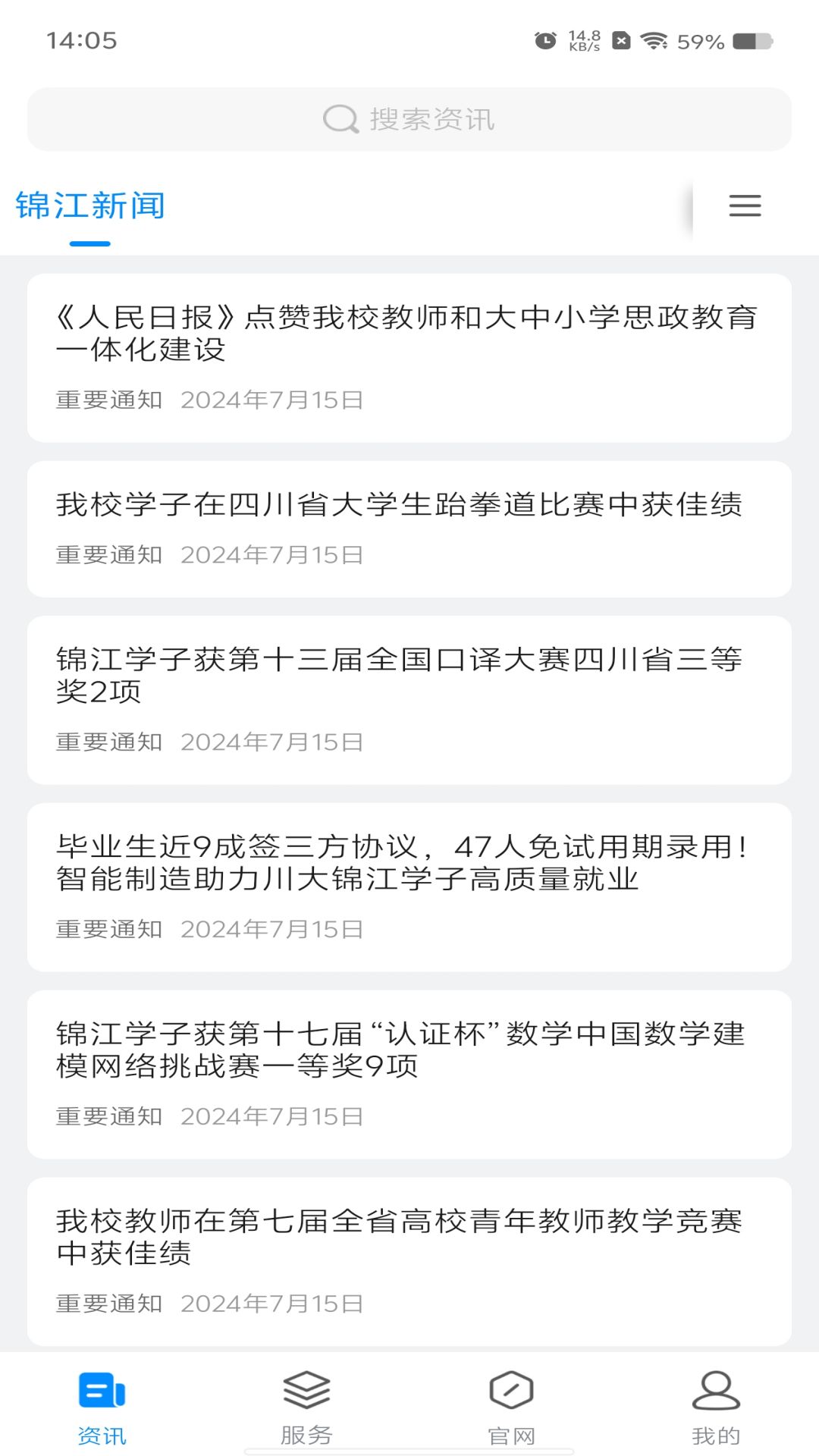
Task: Read the 跆拳道比赛 news card
Action: 409,529
